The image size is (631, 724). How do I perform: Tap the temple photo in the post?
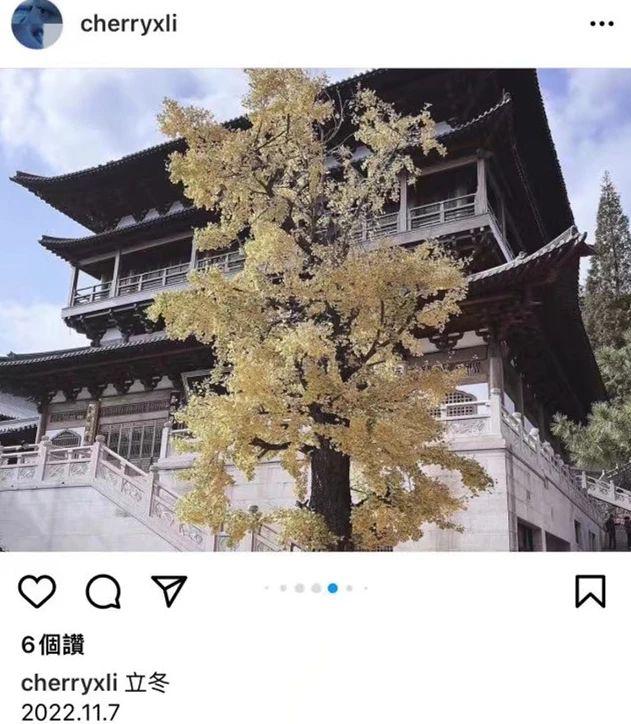[315, 310]
